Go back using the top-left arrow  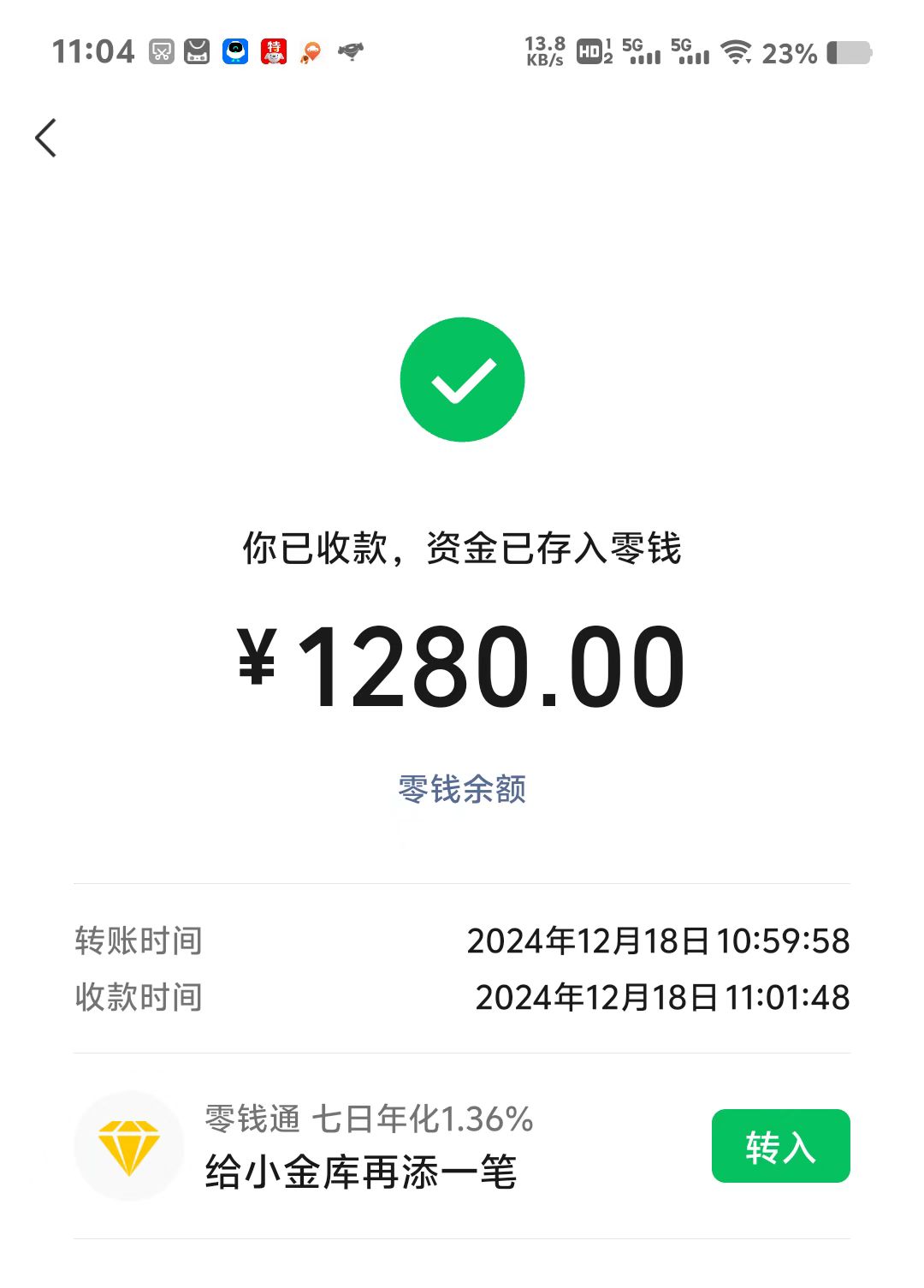(x=46, y=138)
